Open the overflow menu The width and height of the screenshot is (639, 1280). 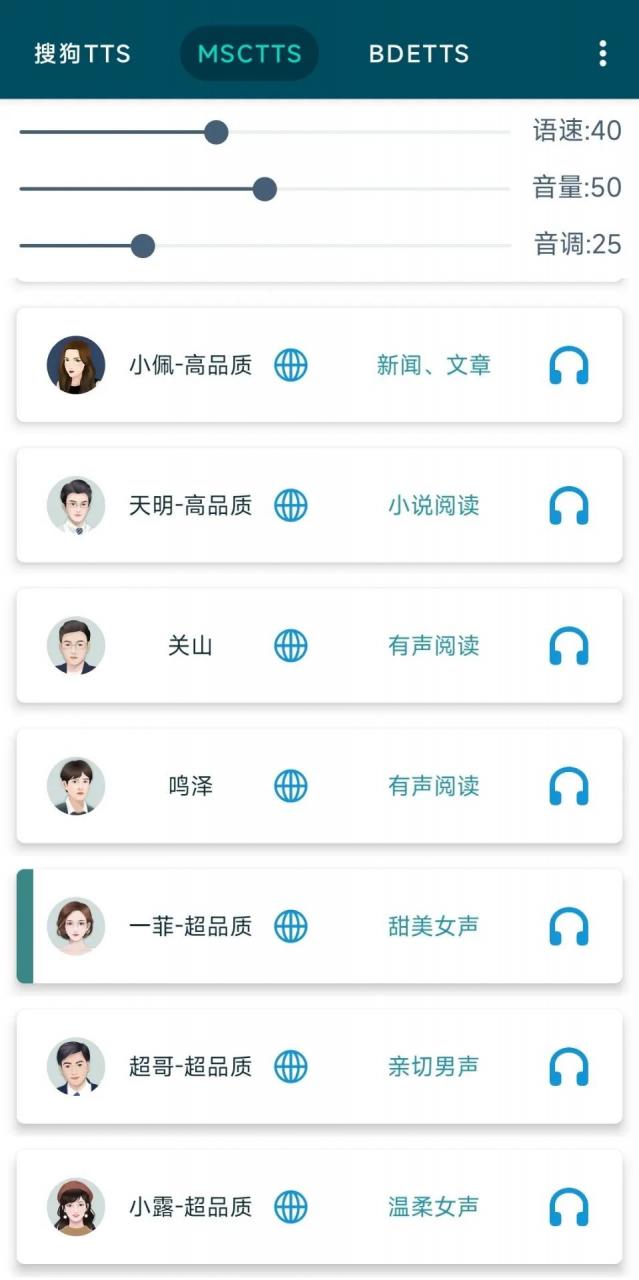pyautogui.click(x=602, y=54)
